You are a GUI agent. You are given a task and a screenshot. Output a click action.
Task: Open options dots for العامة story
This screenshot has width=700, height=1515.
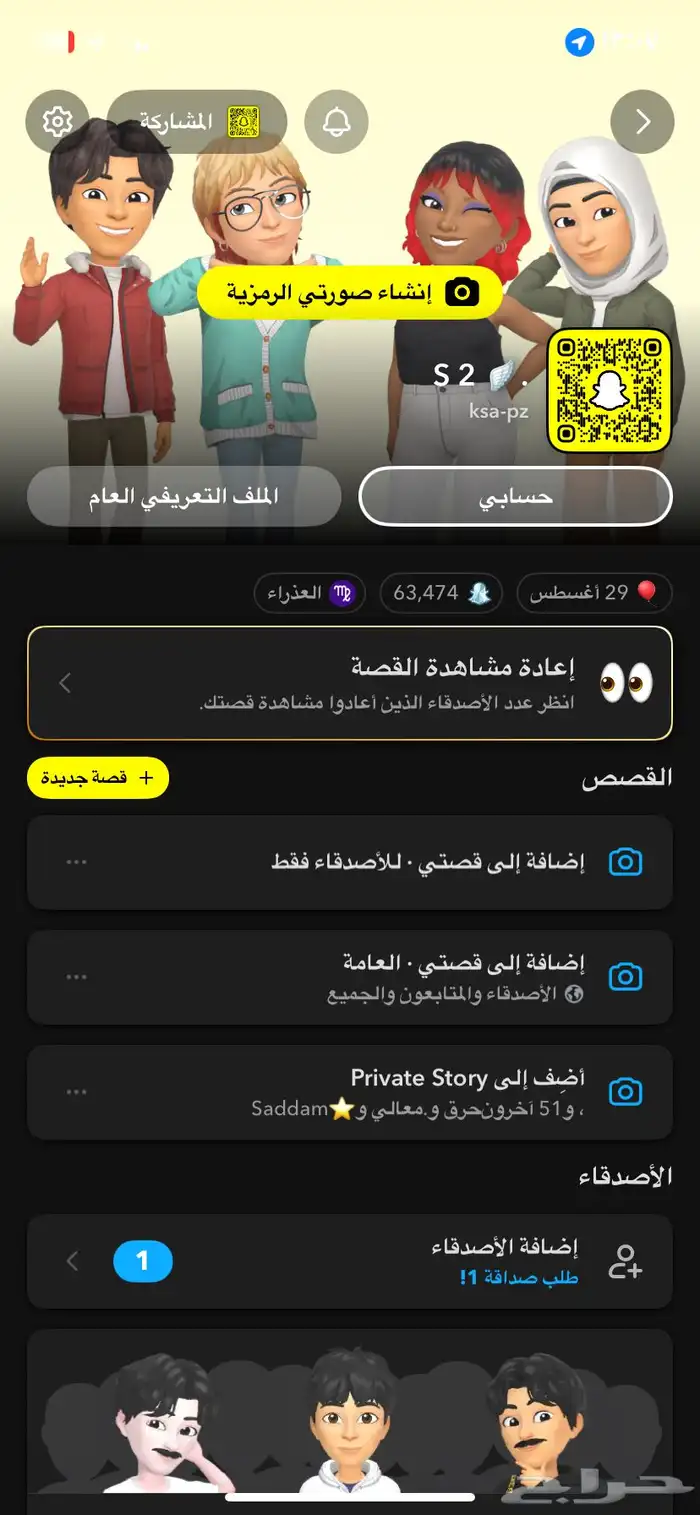[76, 977]
